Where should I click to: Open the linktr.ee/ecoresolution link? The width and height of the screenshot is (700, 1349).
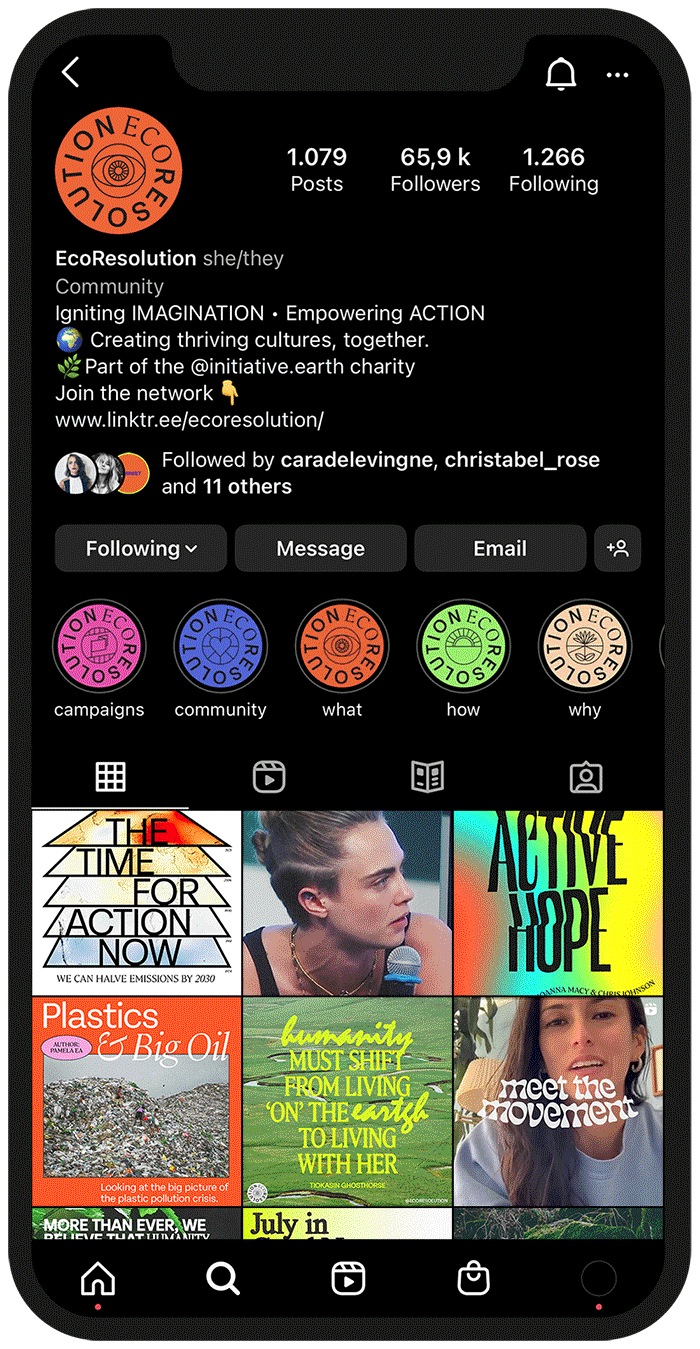click(189, 420)
